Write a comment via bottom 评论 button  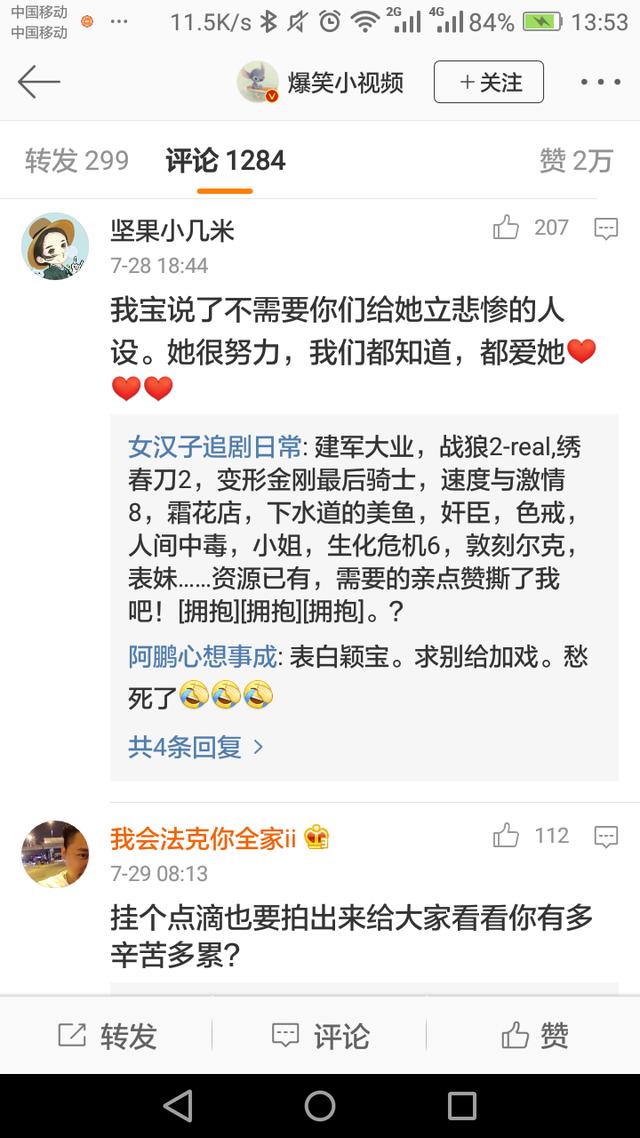(x=320, y=1035)
